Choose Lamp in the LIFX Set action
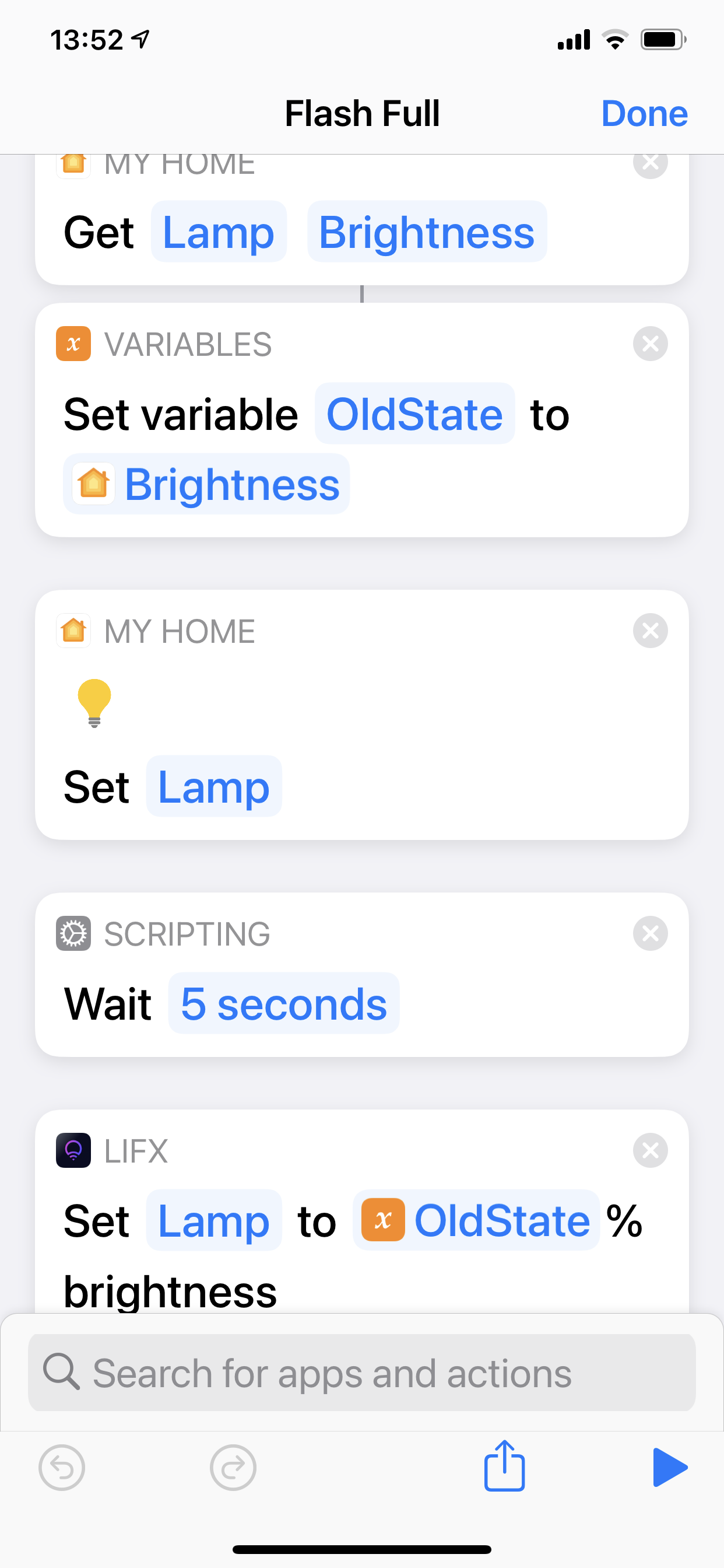The height and width of the screenshot is (1568, 724). 213,1220
